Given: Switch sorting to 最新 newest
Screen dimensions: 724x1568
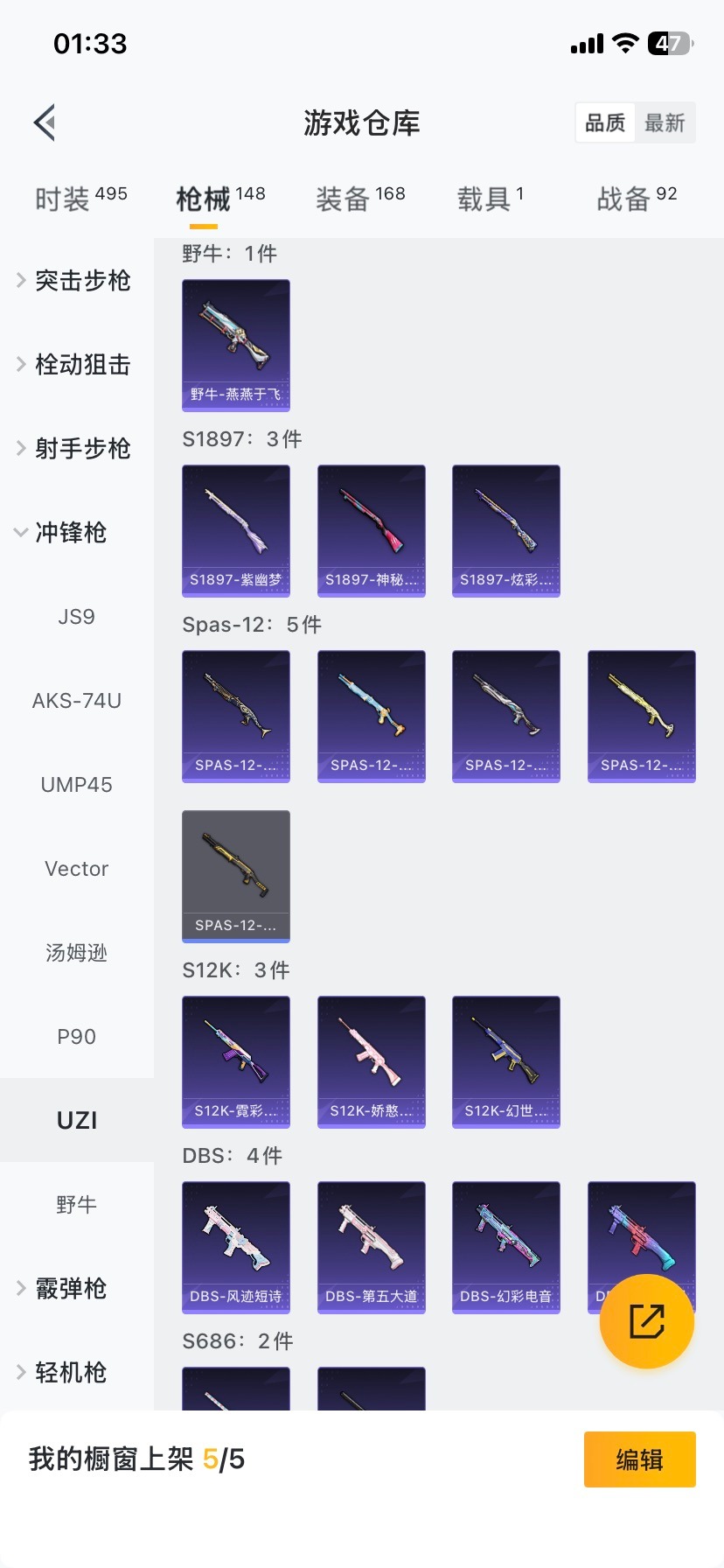Looking at the screenshot, I should tap(666, 122).
